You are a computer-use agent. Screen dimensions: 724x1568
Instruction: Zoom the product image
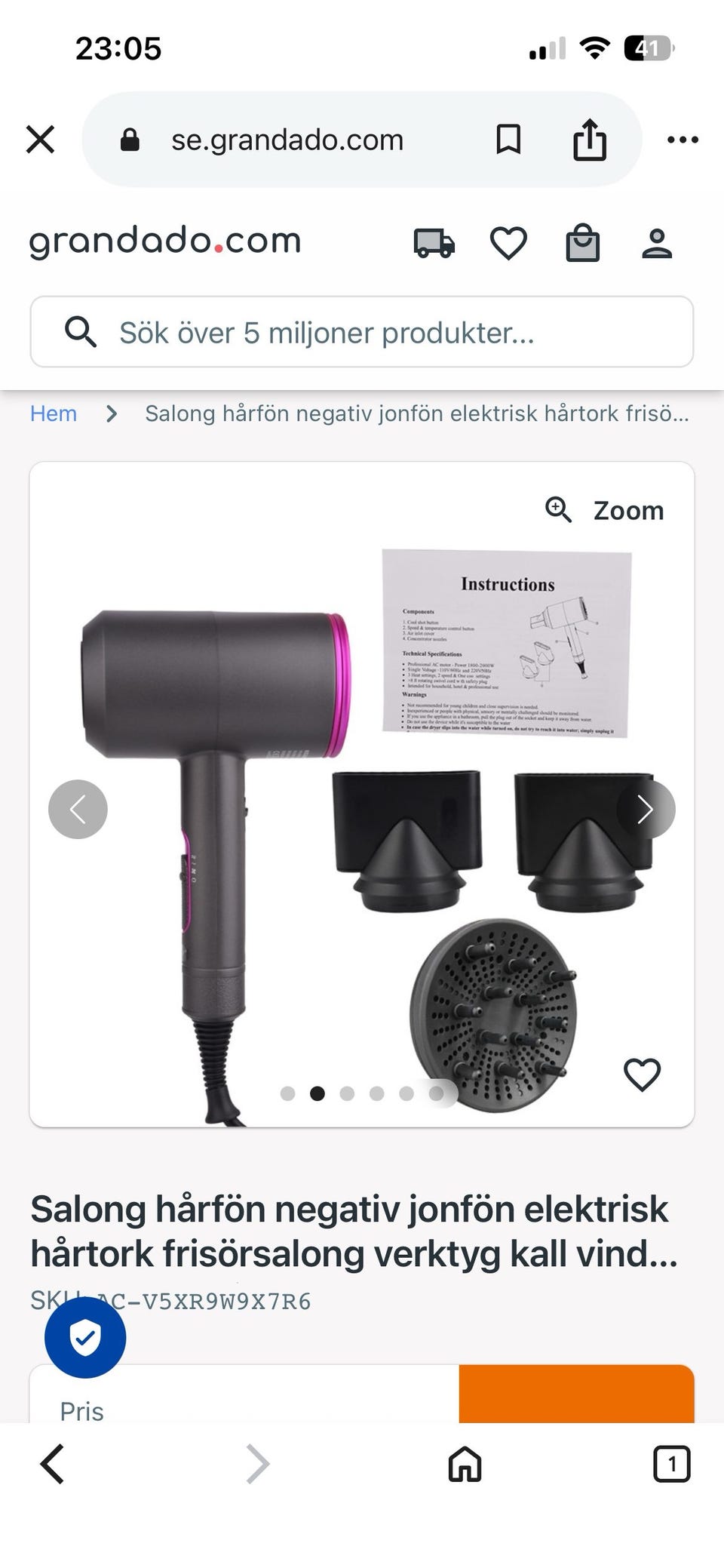[605, 510]
